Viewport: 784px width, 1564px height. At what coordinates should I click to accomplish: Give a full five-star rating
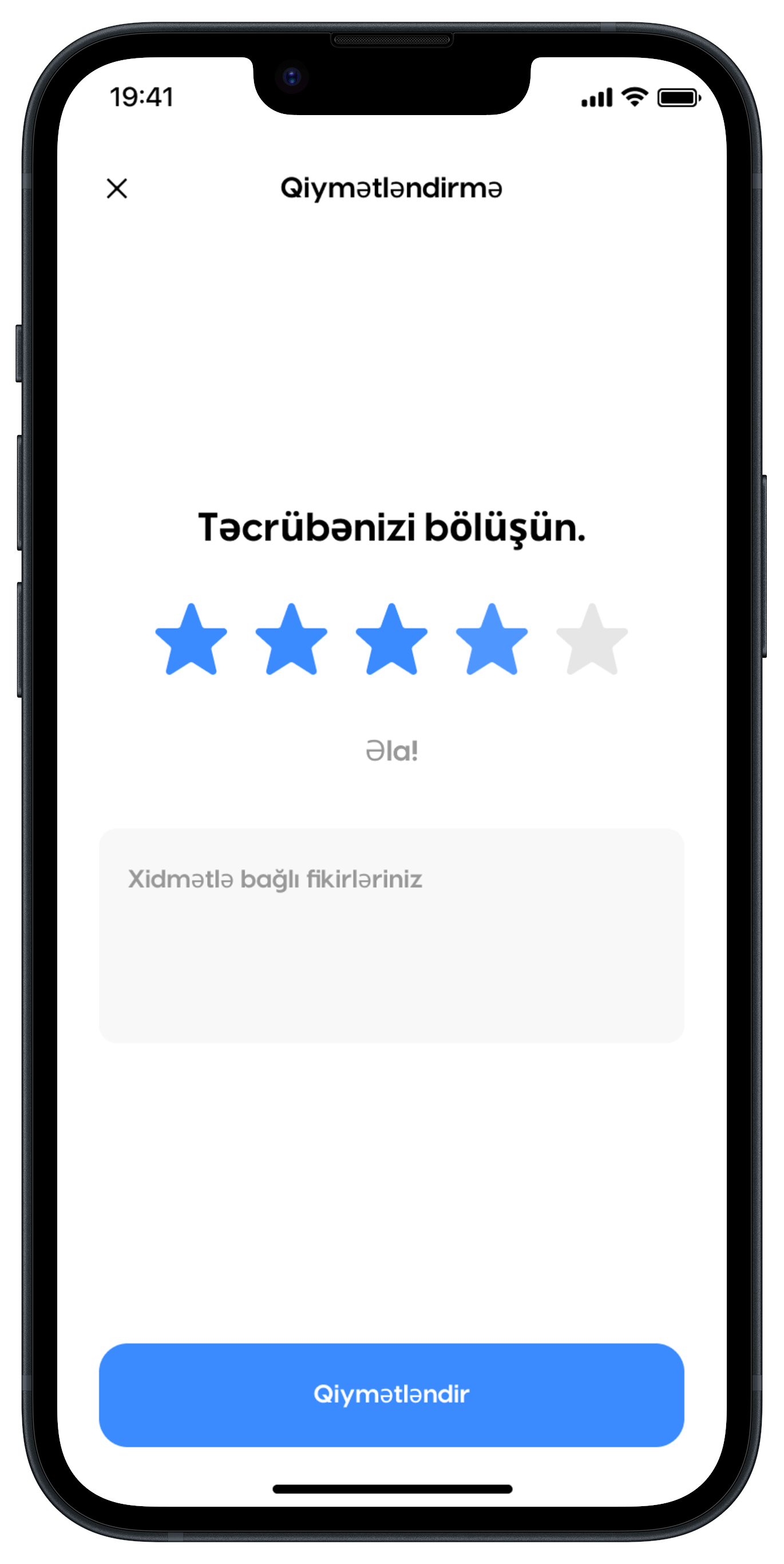coord(592,641)
